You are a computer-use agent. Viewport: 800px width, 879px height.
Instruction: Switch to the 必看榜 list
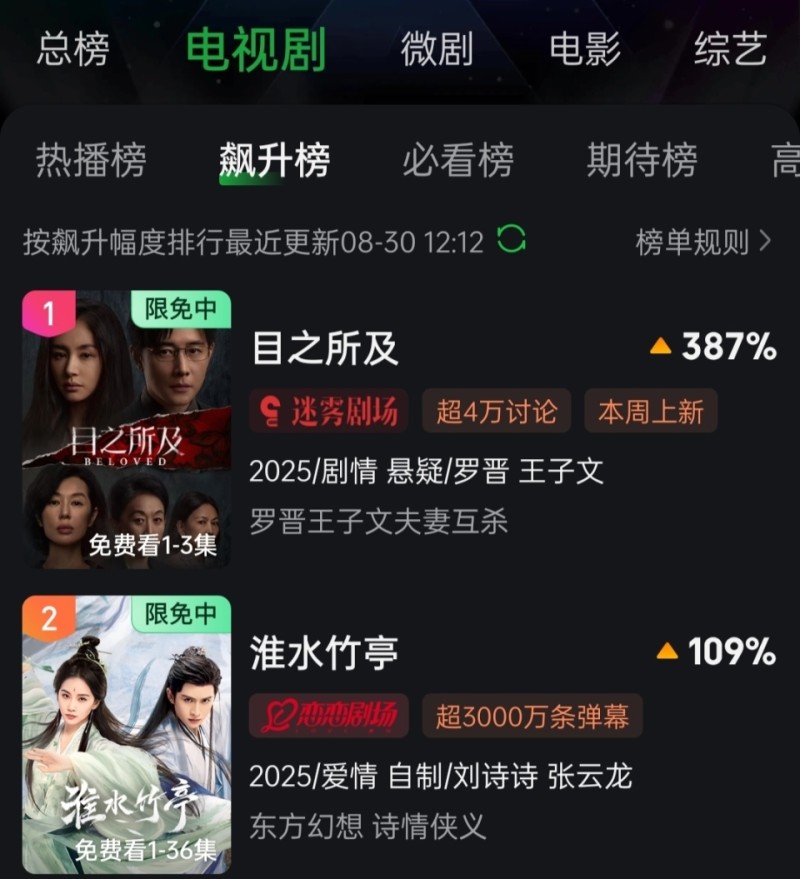458,160
